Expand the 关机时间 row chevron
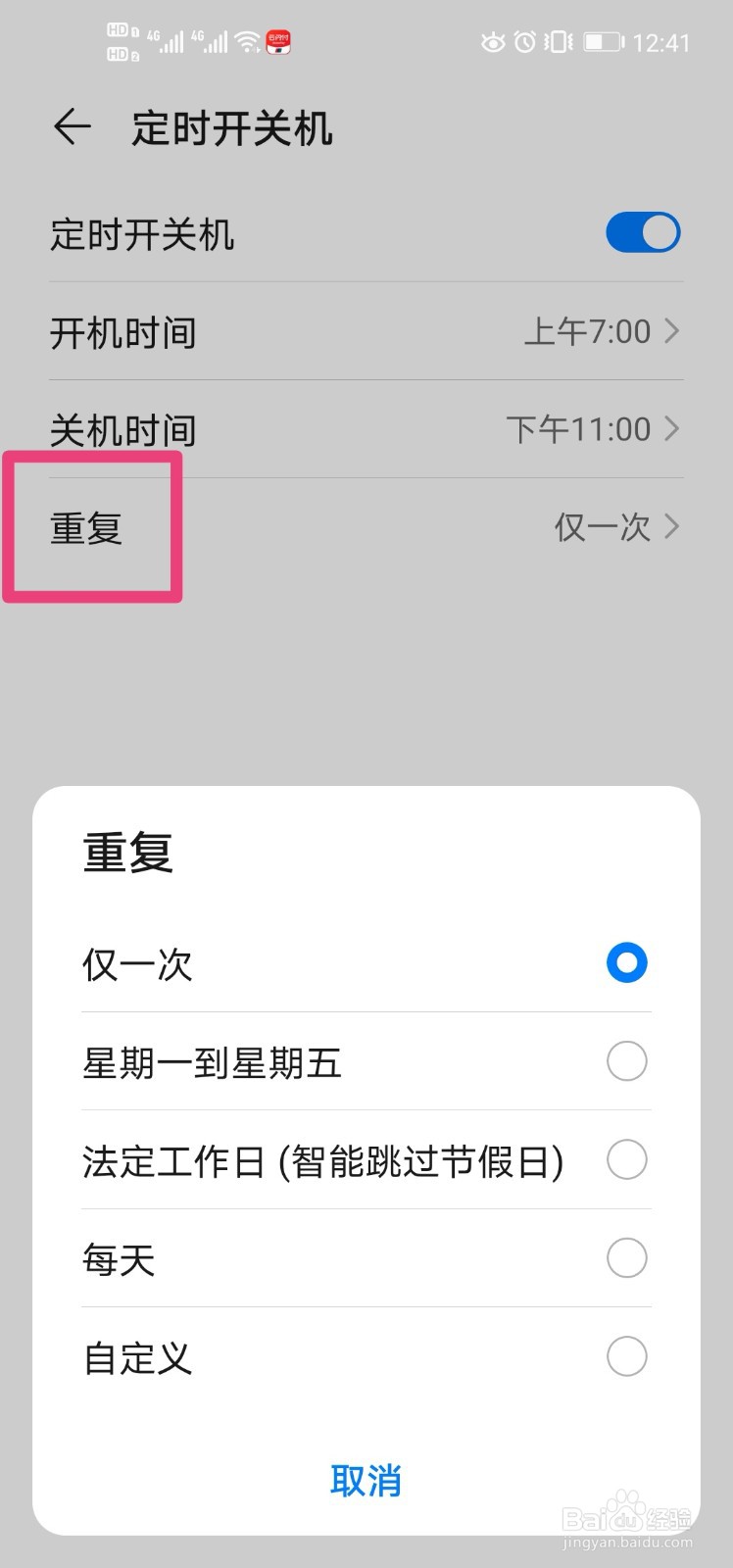Screen dimensions: 733x1568 (673, 429)
